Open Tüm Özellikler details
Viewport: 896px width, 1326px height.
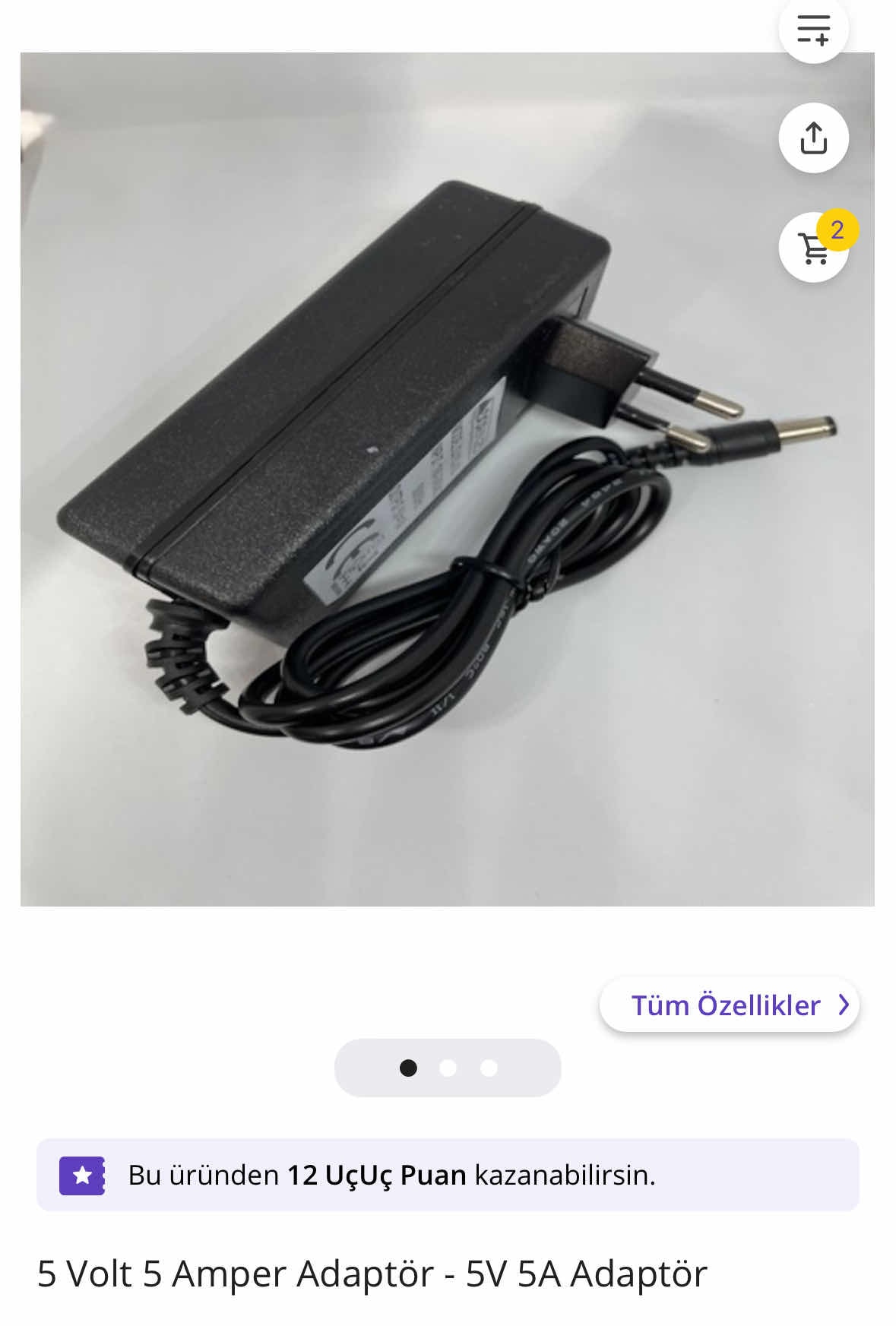[x=729, y=1005]
